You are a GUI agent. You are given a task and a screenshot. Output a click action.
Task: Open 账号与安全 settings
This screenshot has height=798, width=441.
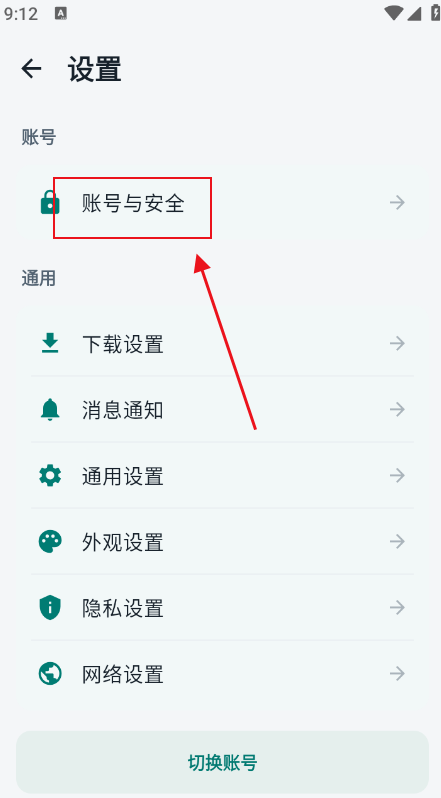point(222,204)
